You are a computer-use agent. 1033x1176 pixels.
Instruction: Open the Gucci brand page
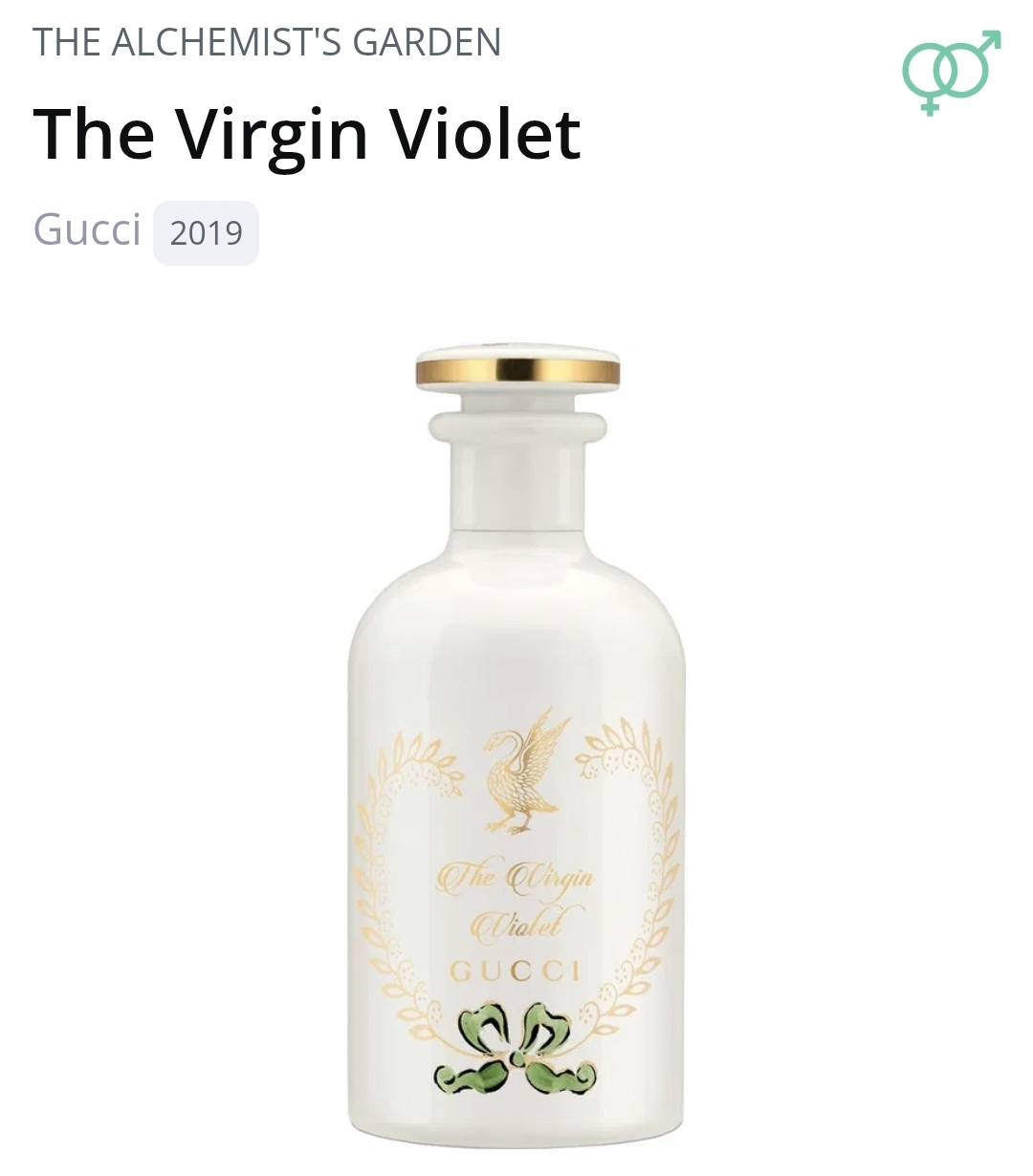[x=87, y=229]
